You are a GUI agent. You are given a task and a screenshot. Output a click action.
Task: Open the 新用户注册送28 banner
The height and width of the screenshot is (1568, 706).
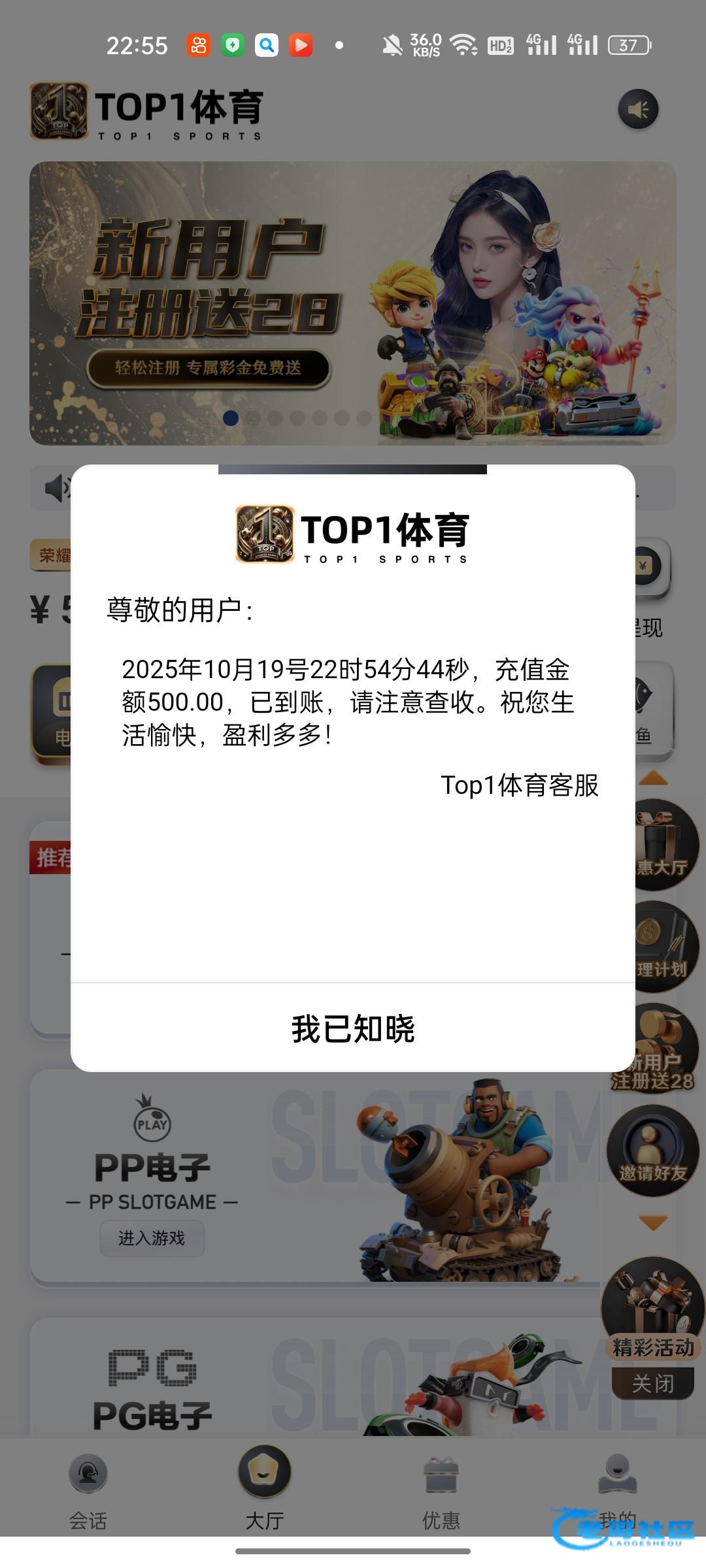pos(353,303)
